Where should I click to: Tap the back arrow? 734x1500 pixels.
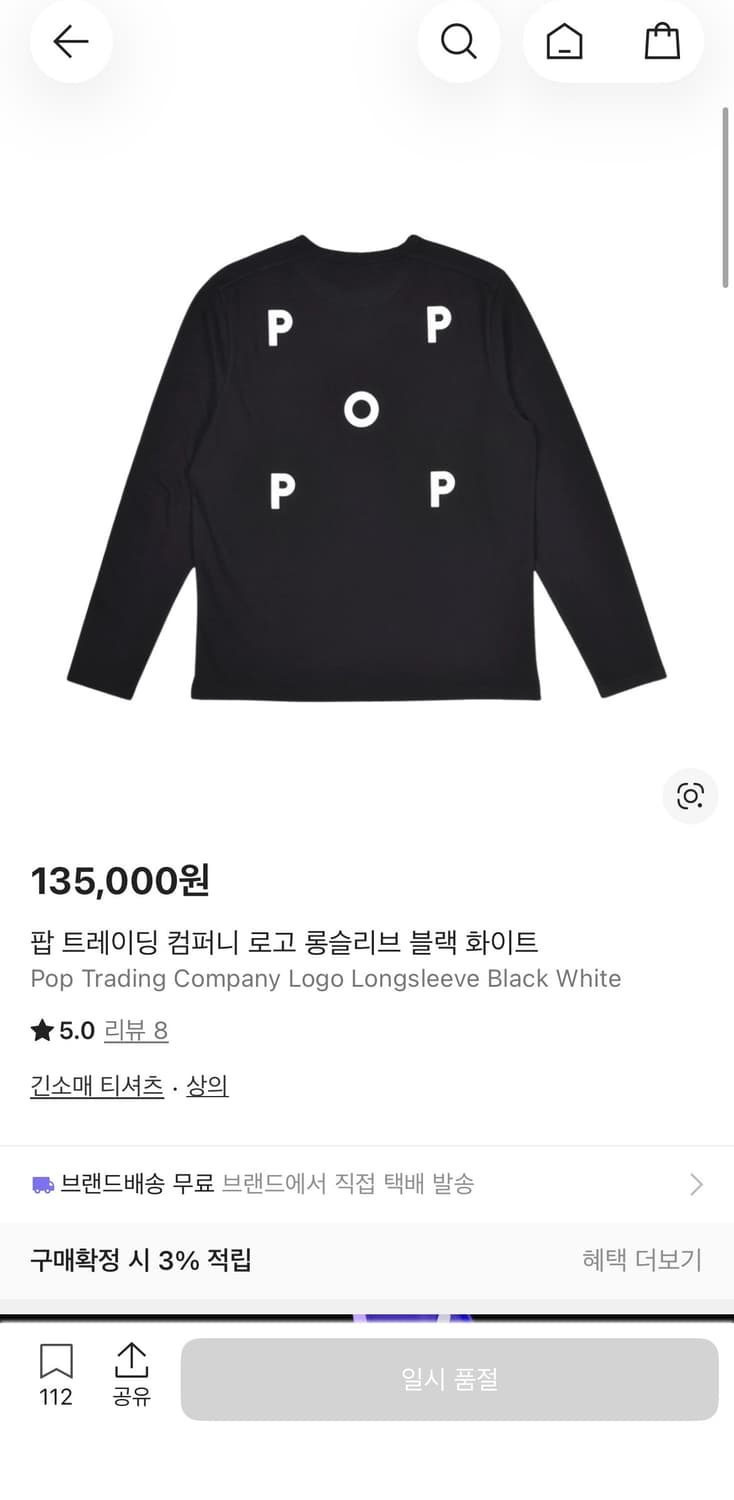click(x=70, y=41)
